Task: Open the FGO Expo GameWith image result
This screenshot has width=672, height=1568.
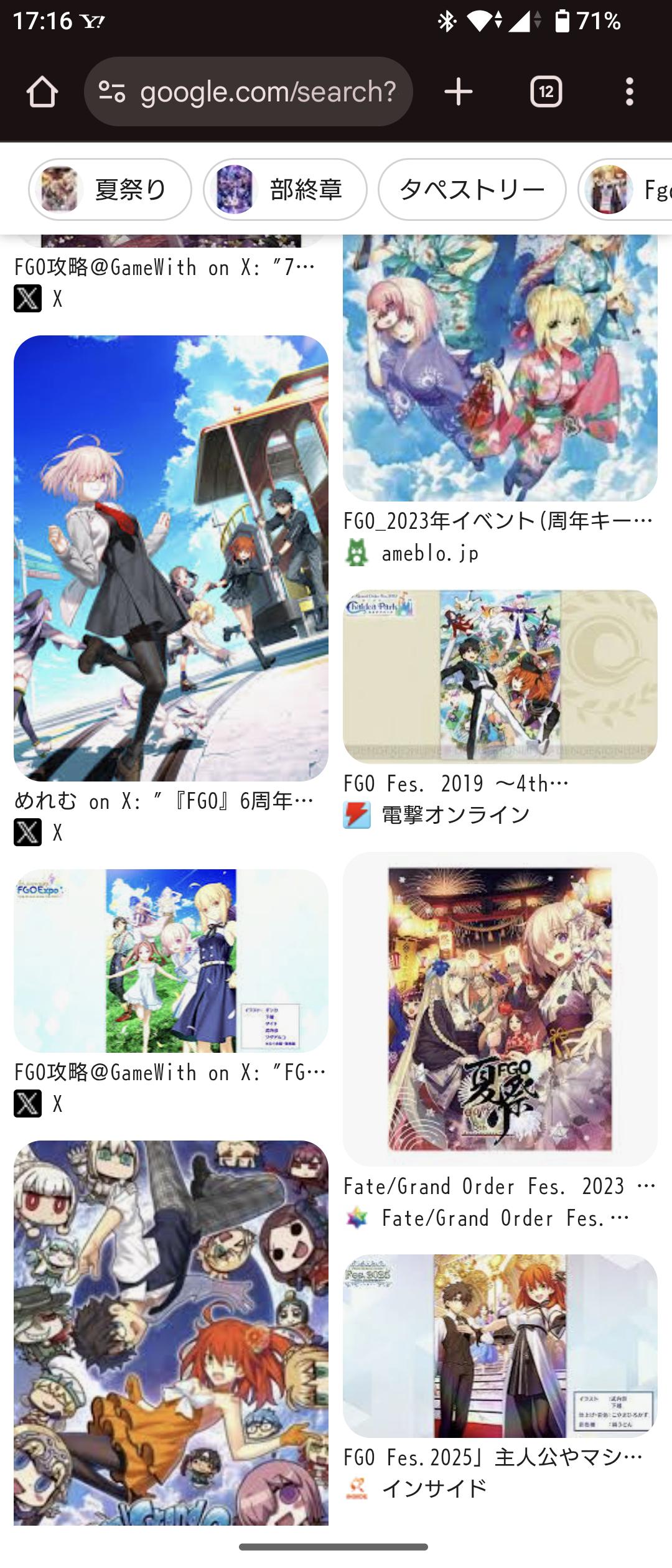Action: tap(171, 961)
